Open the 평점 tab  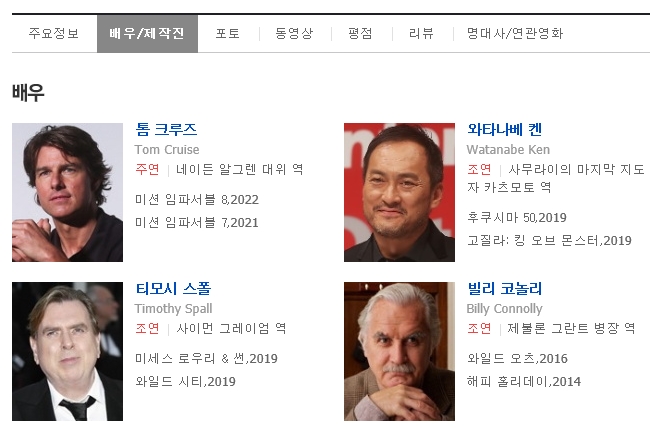coord(360,33)
